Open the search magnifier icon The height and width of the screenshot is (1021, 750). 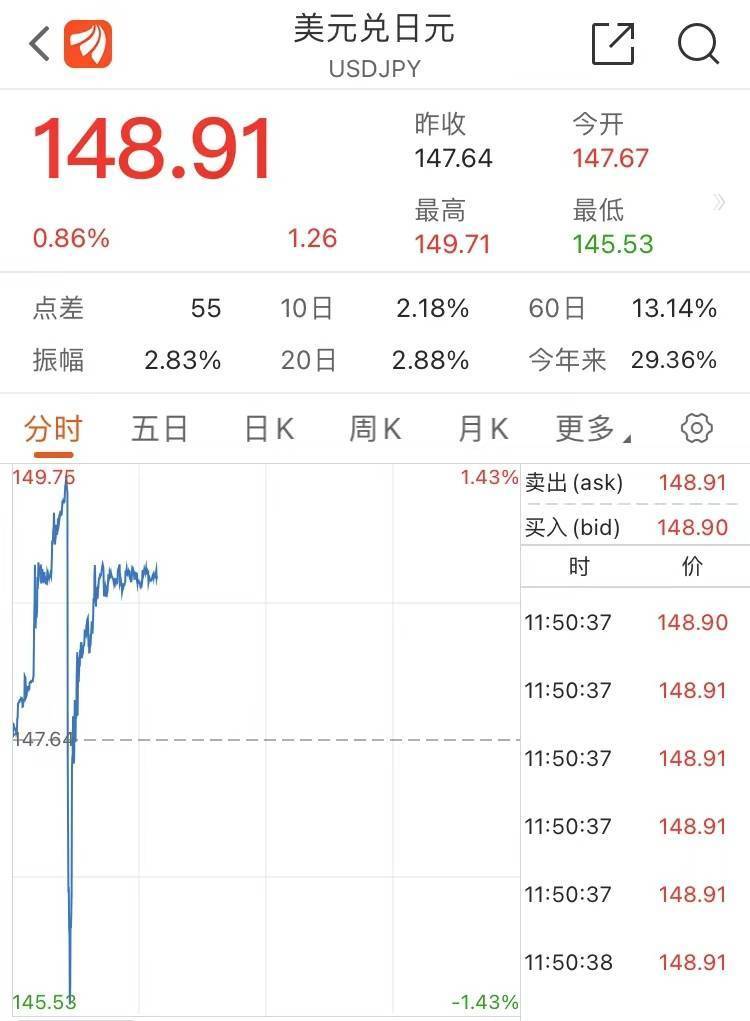pos(698,44)
